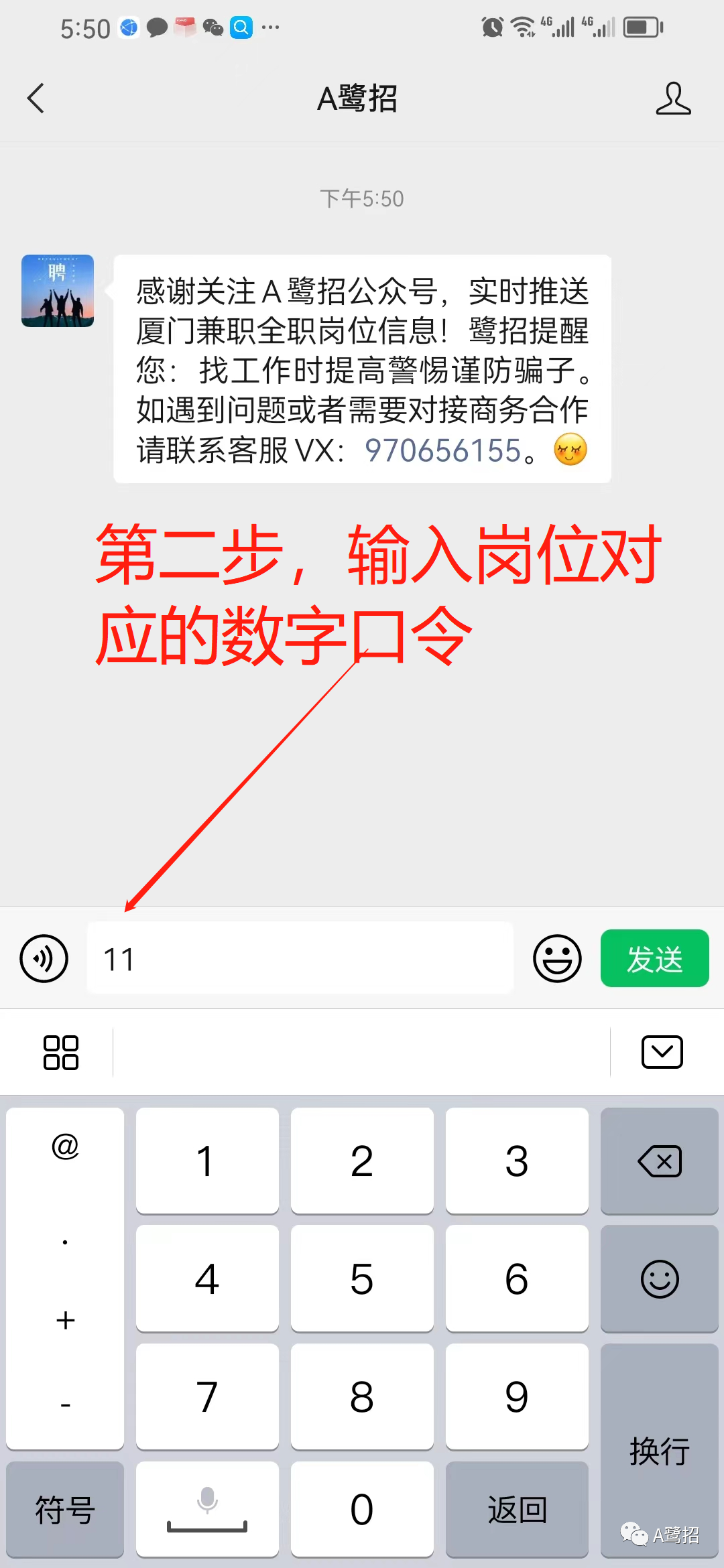Insert the @ symbol from the side column
The image size is (724, 1568).
point(65,1147)
